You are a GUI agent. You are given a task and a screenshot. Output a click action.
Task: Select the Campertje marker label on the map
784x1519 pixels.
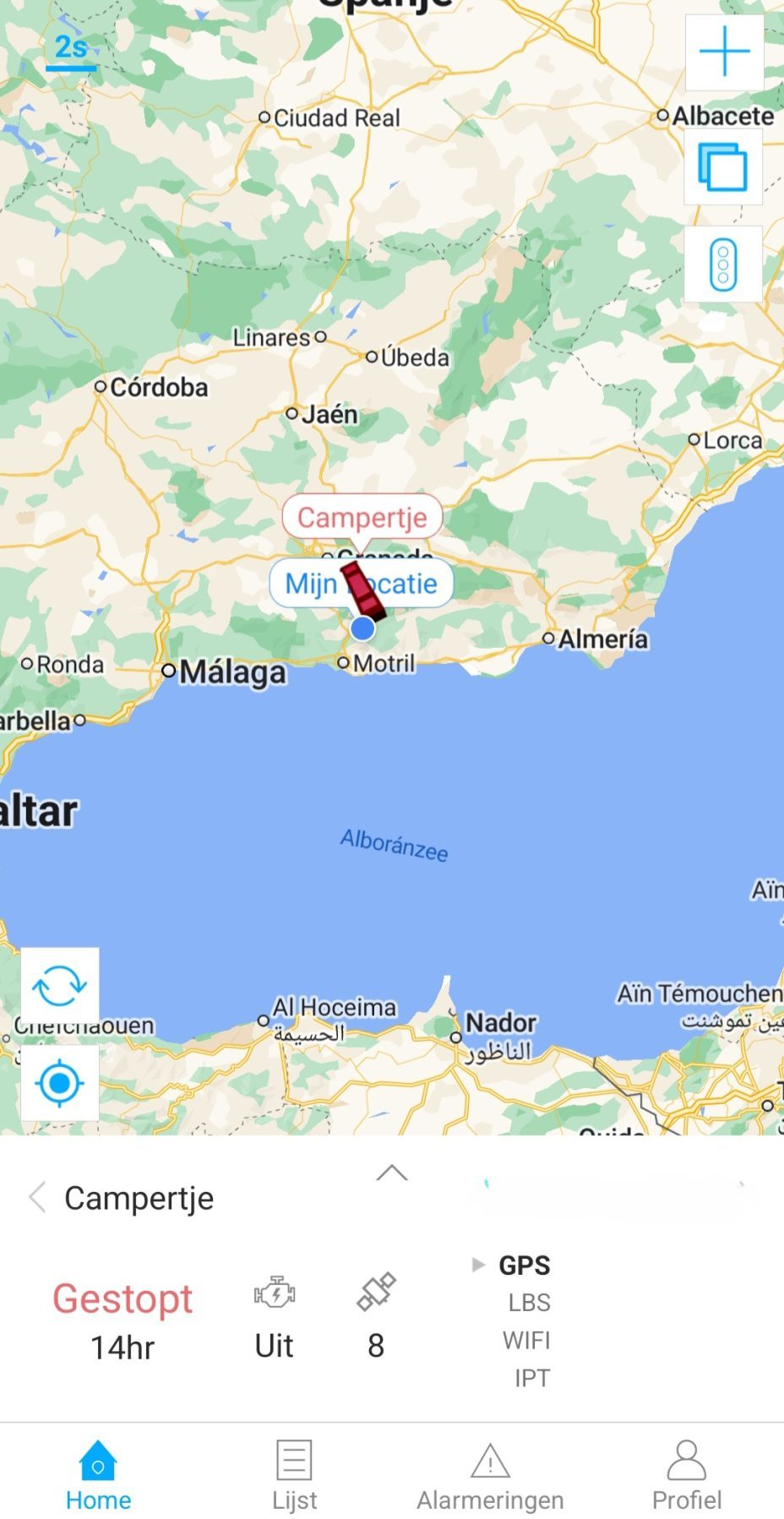[x=362, y=517]
